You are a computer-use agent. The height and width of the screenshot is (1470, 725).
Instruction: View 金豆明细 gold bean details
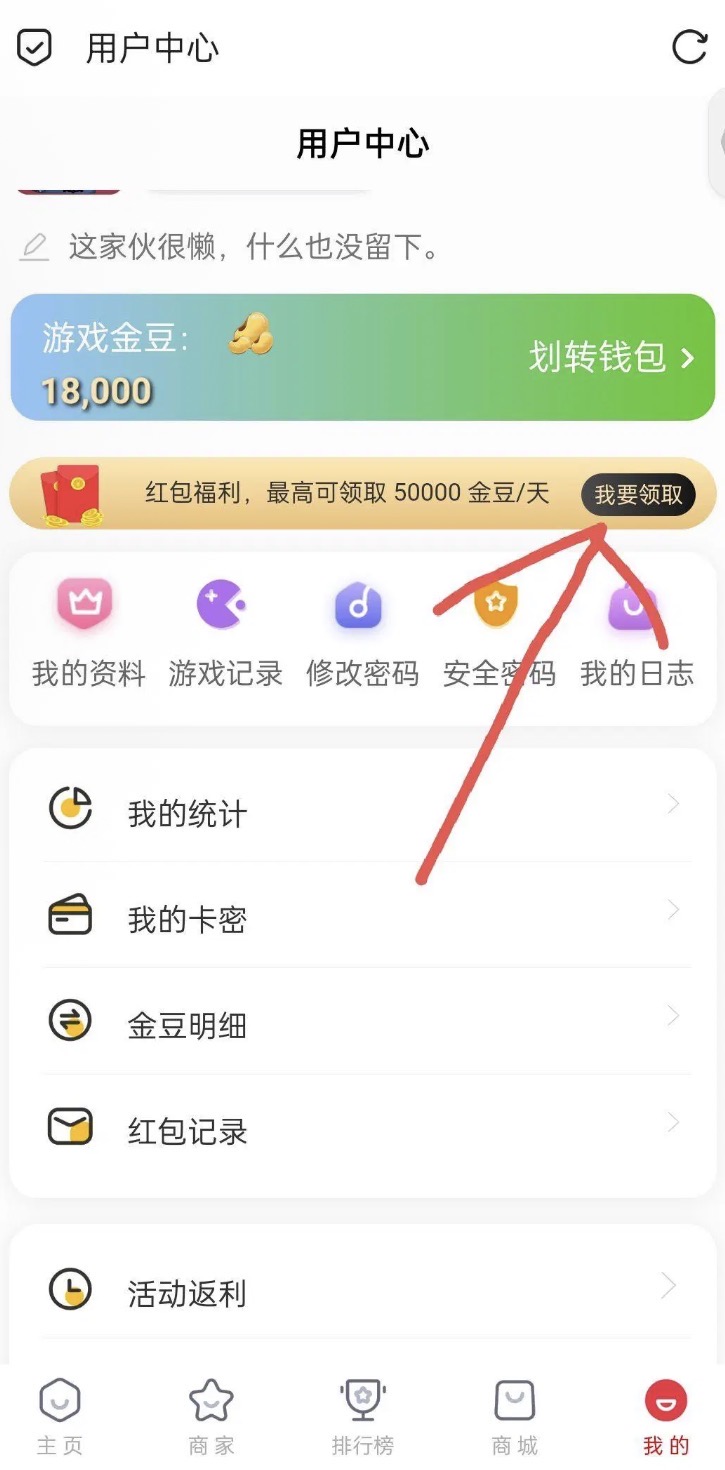[x=364, y=1025]
